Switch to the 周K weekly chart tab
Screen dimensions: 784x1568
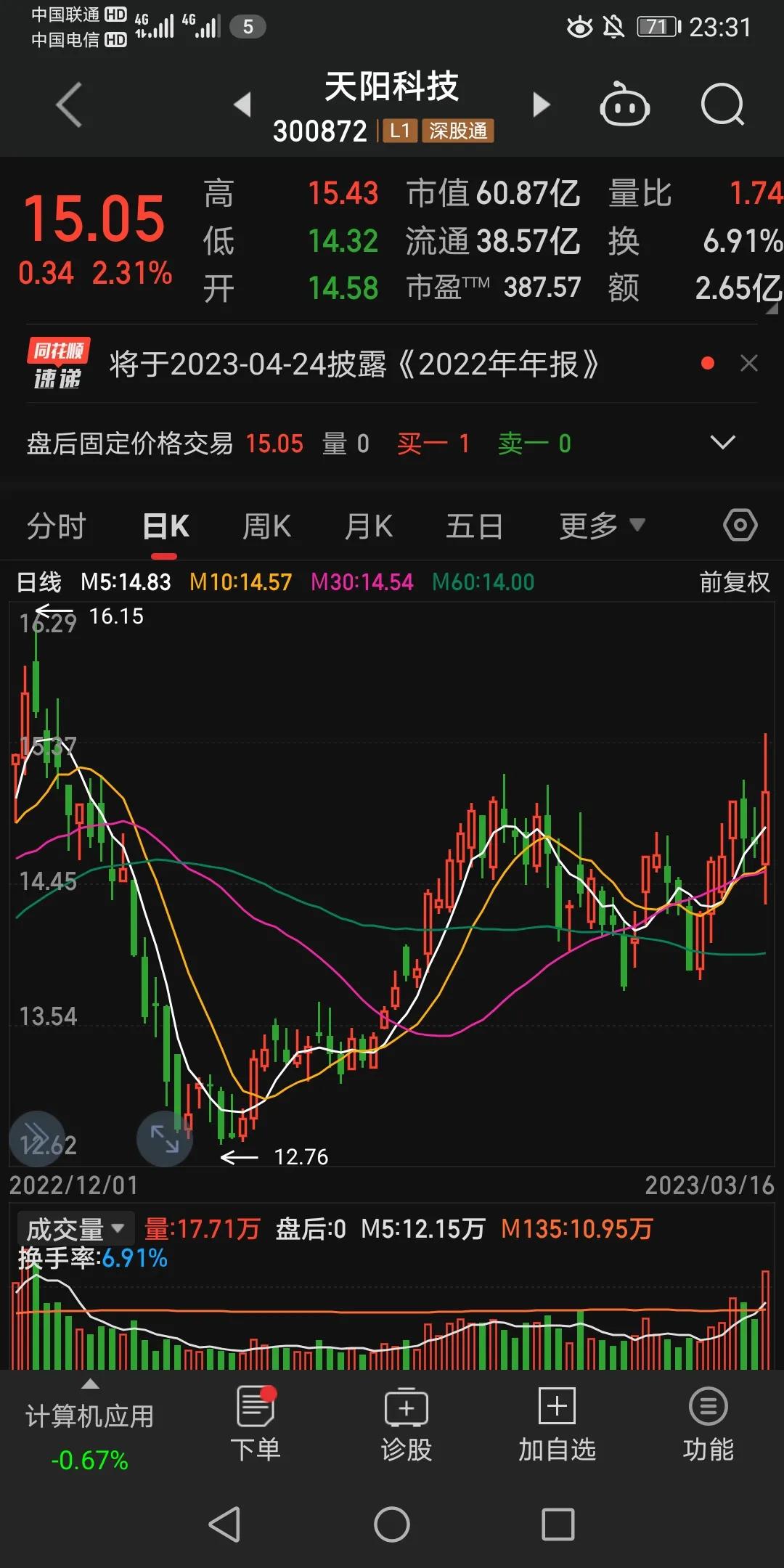coord(266,525)
